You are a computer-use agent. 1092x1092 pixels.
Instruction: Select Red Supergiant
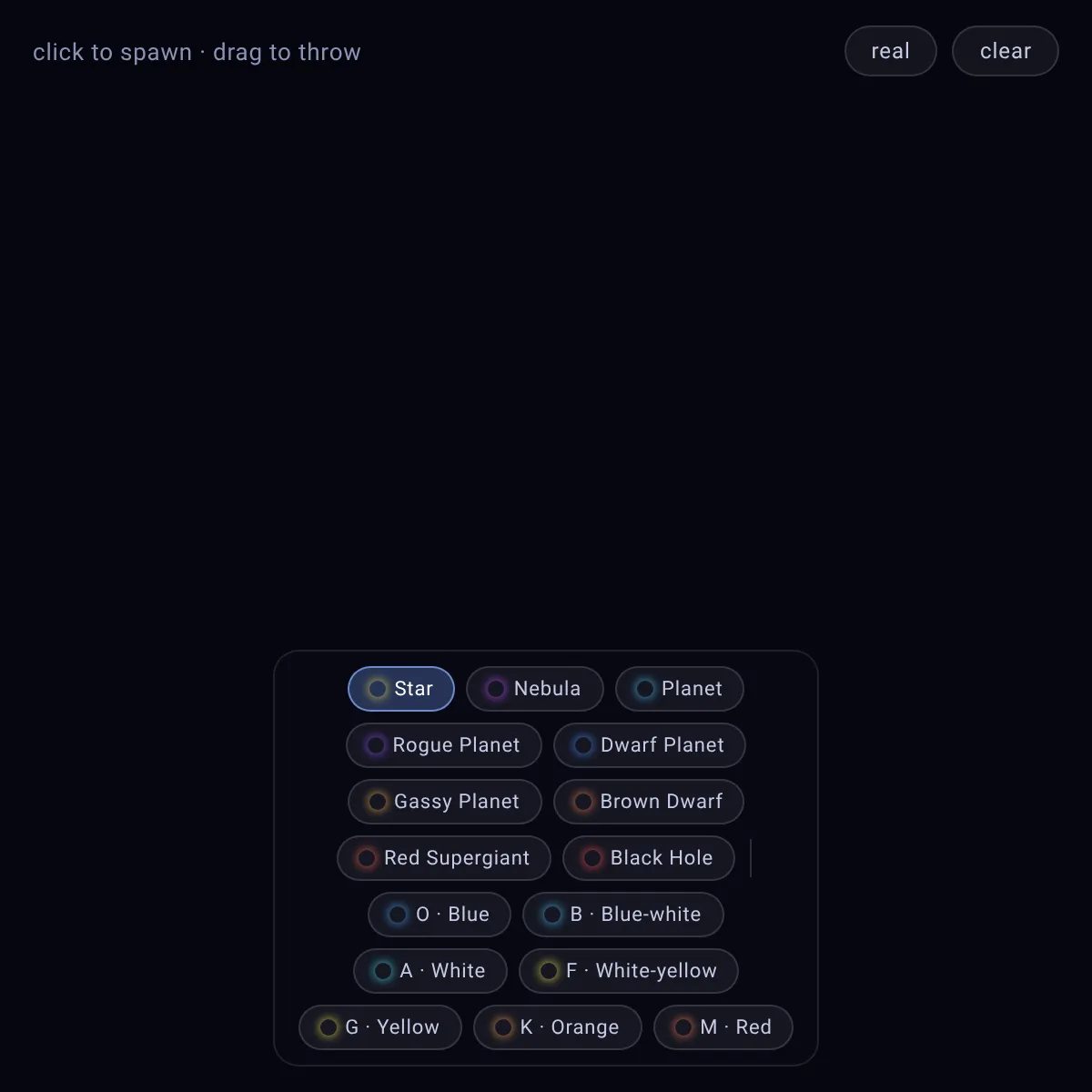(x=443, y=858)
